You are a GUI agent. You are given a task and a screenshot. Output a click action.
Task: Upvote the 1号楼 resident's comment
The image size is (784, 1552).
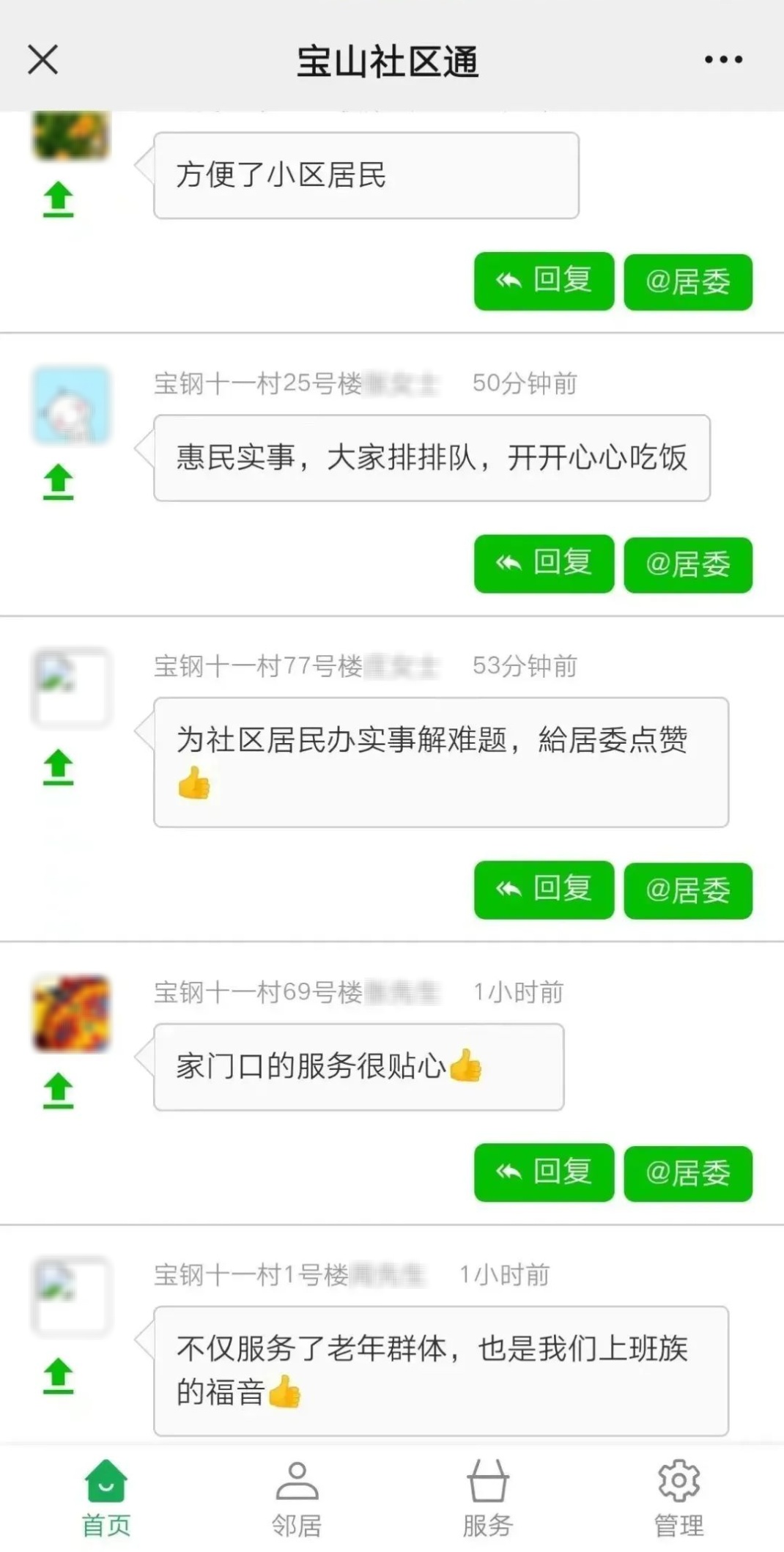point(59,1375)
